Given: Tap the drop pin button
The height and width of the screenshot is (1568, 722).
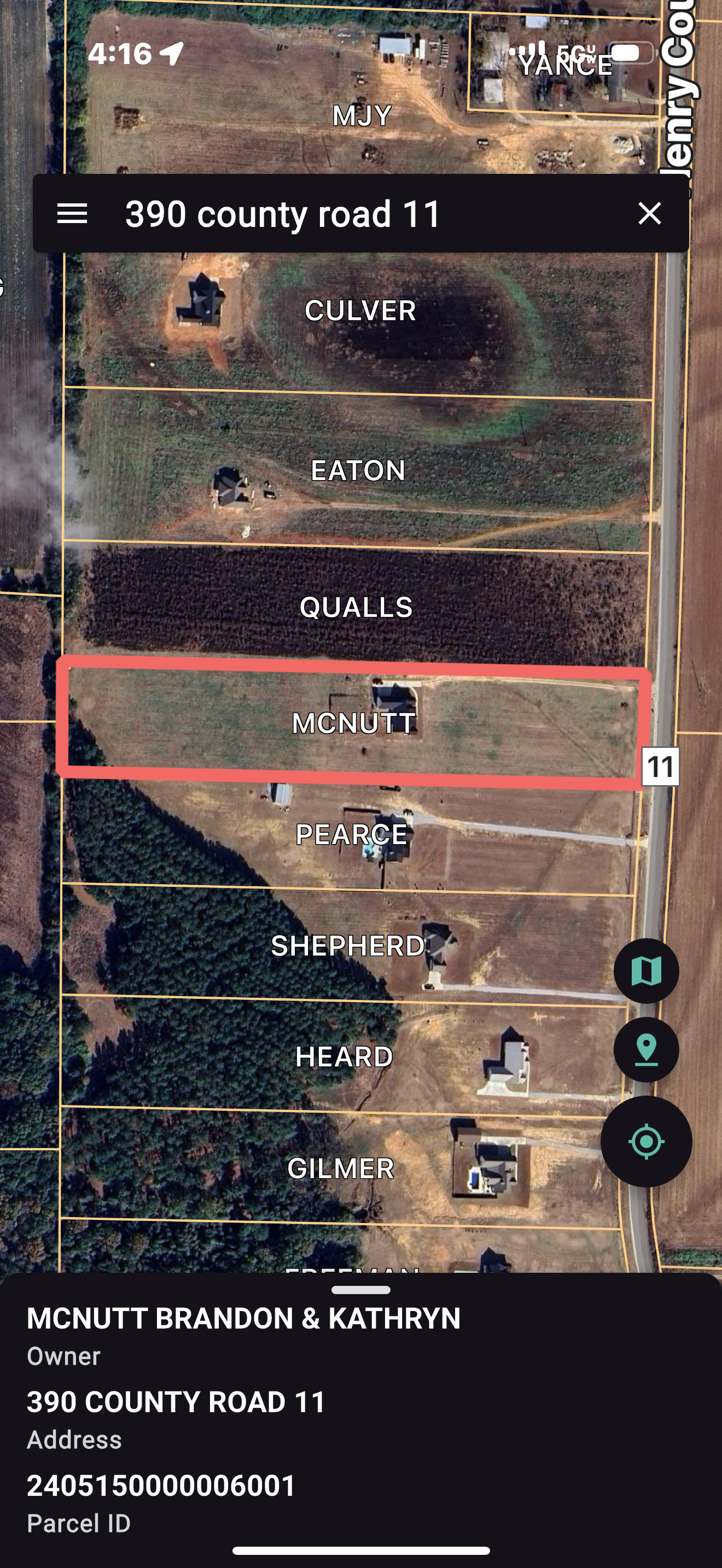Looking at the screenshot, I should pyautogui.click(x=646, y=1049).
